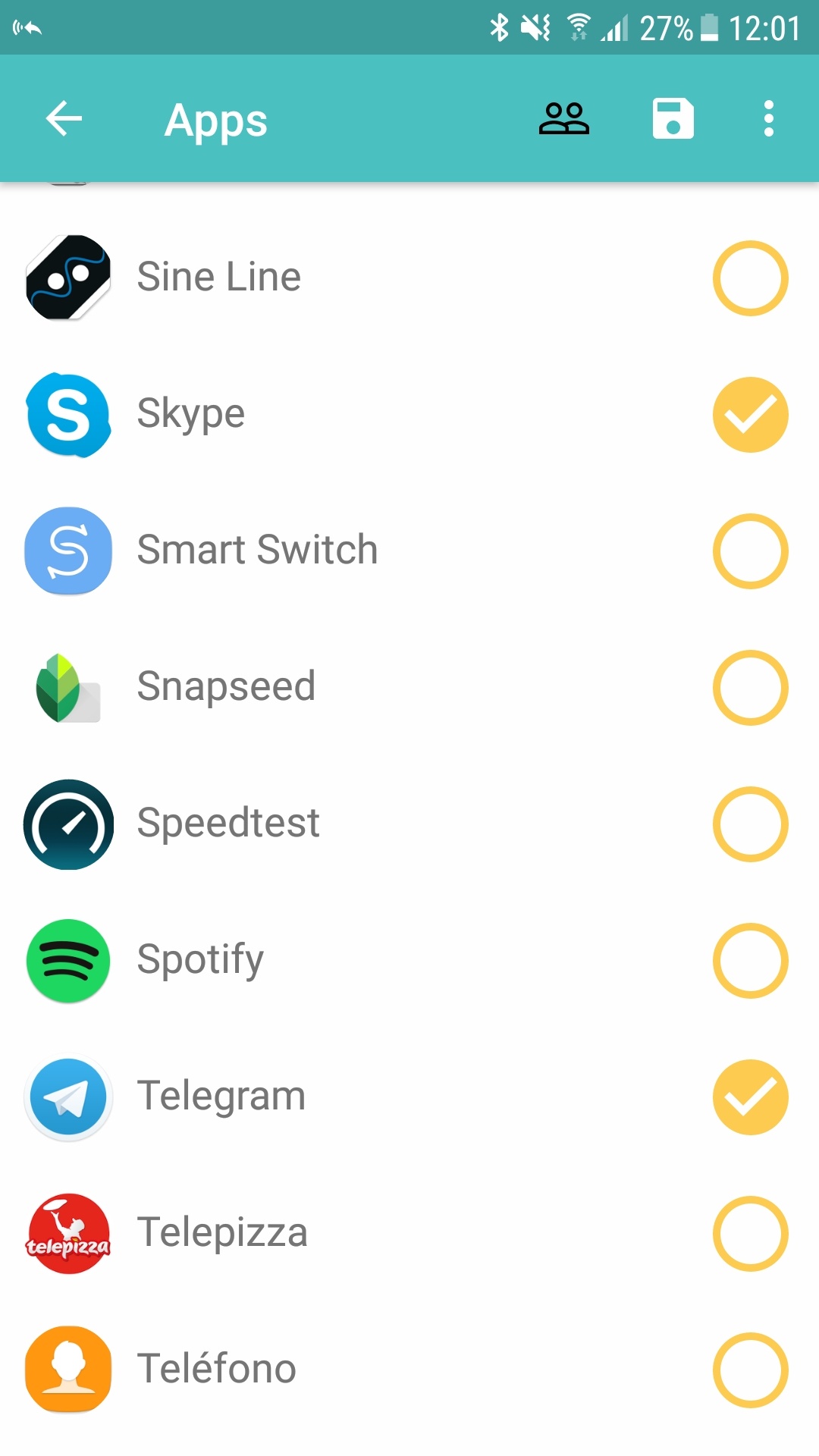Select the Sine Line checkbox
The image size is (819, 1456).
pos(750,278)
